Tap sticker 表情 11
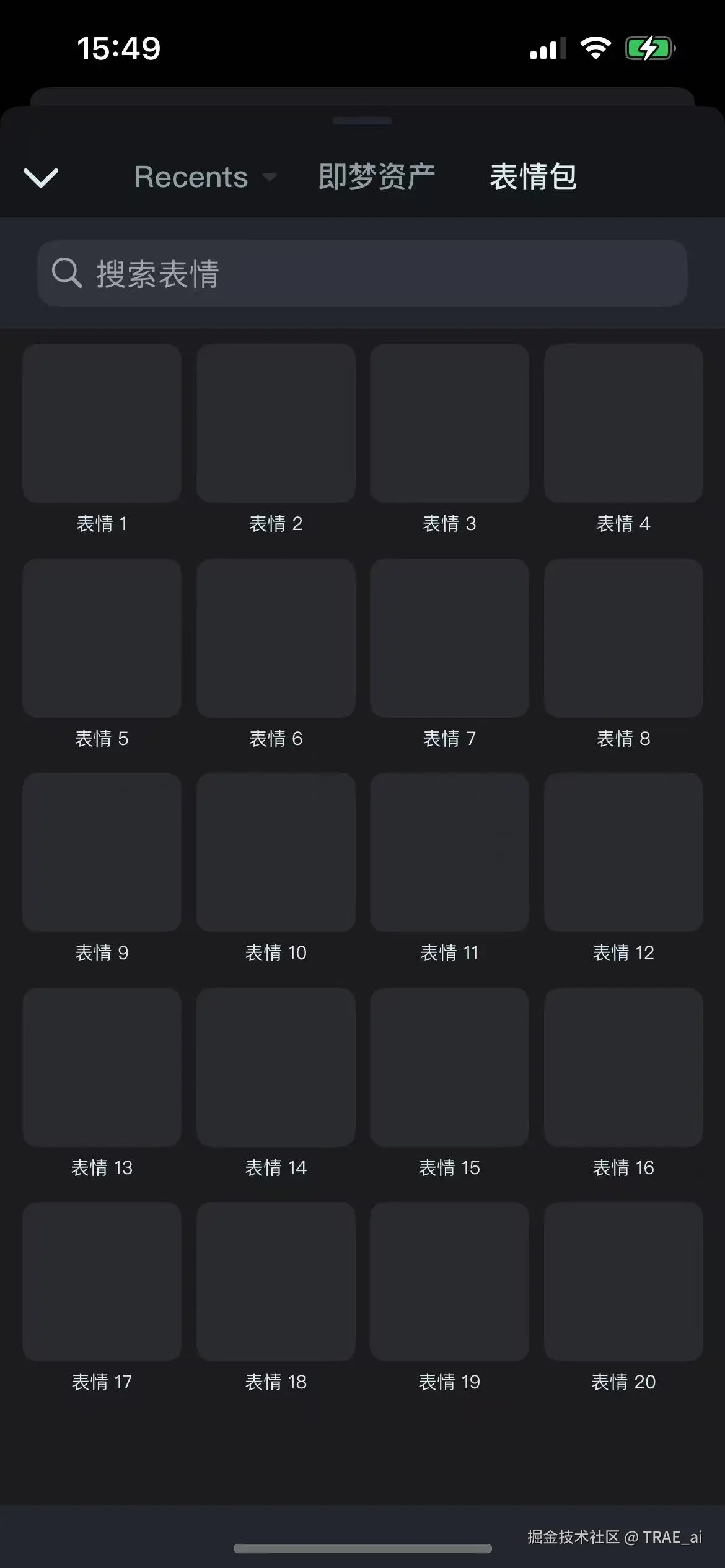Viewport: 725px width, 1568px height. point(449,853)
